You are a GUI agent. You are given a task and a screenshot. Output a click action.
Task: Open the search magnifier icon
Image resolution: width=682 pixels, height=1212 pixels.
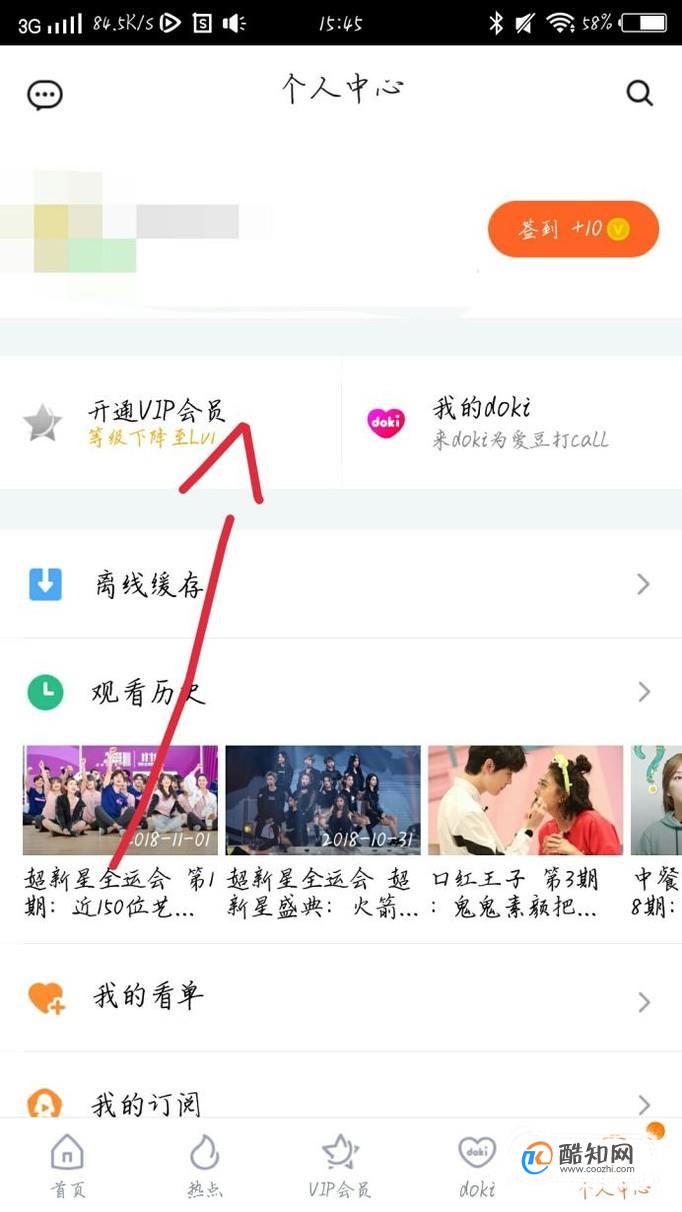[640, 93]
